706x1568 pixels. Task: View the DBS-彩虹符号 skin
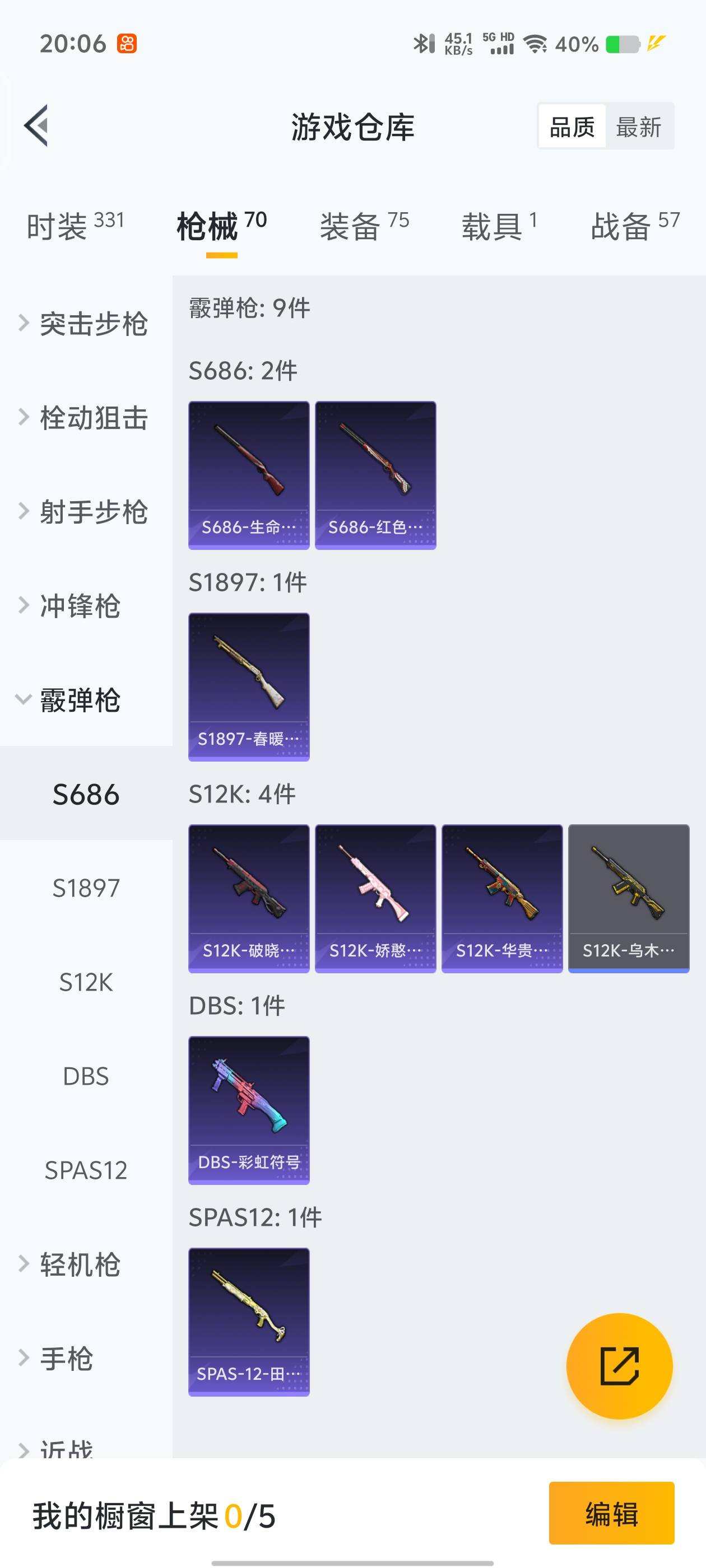(x=249, y=1108)
